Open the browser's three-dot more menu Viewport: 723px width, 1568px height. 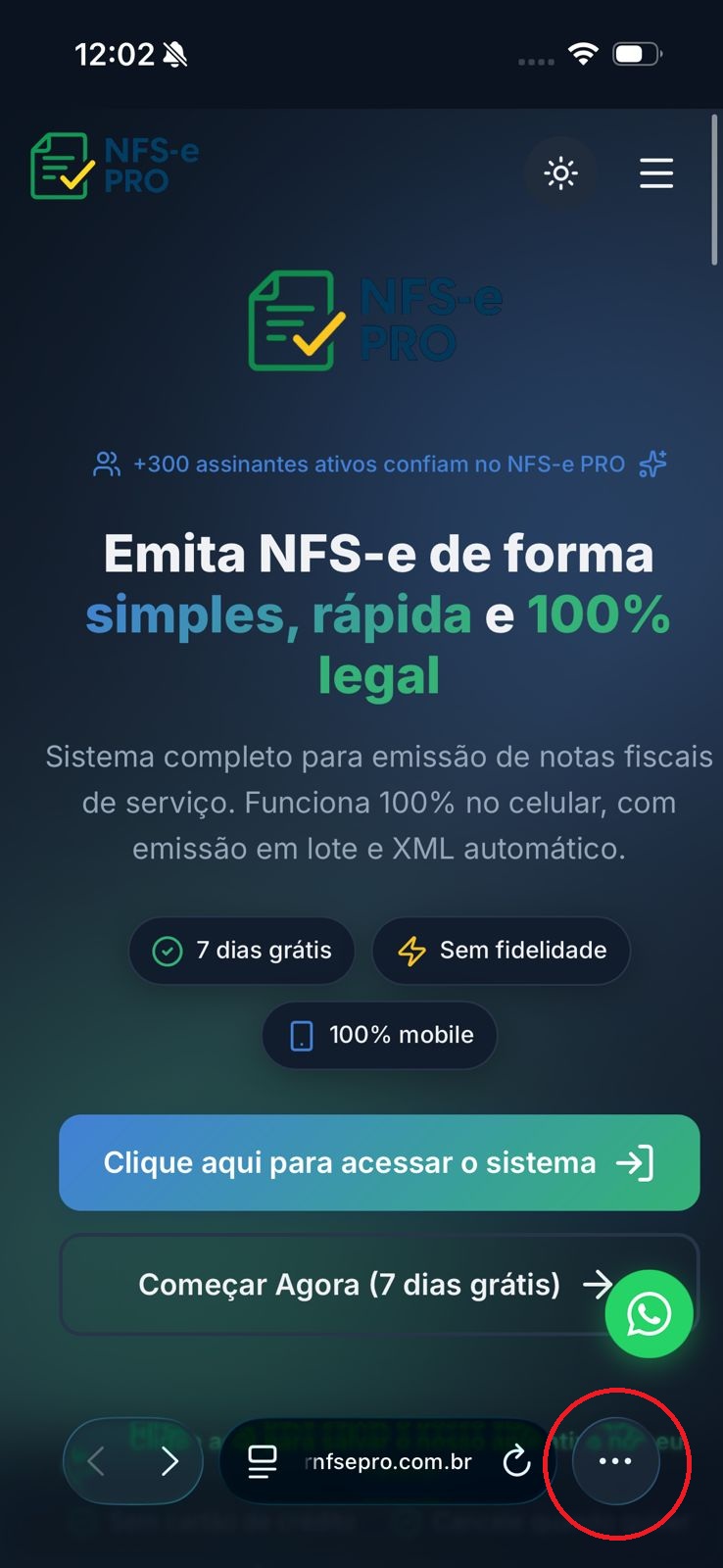click(615, 1461)
